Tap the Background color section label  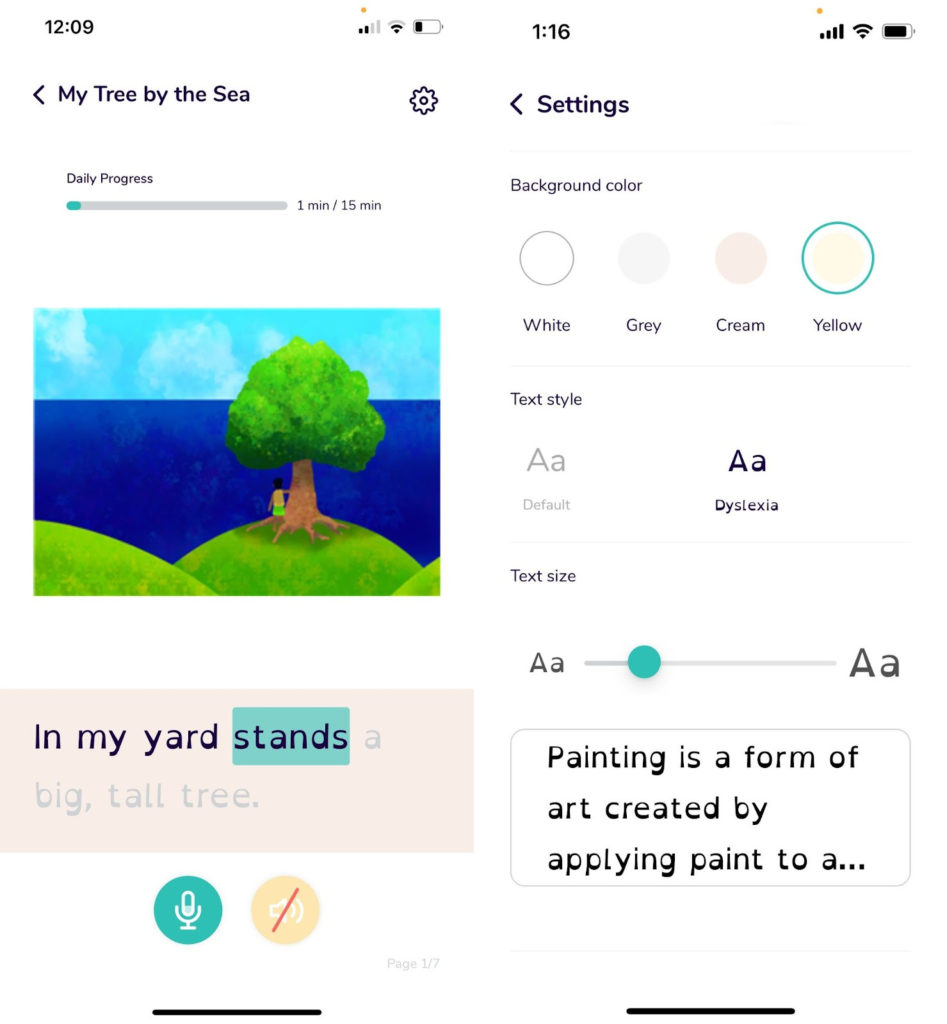[576, 185]
